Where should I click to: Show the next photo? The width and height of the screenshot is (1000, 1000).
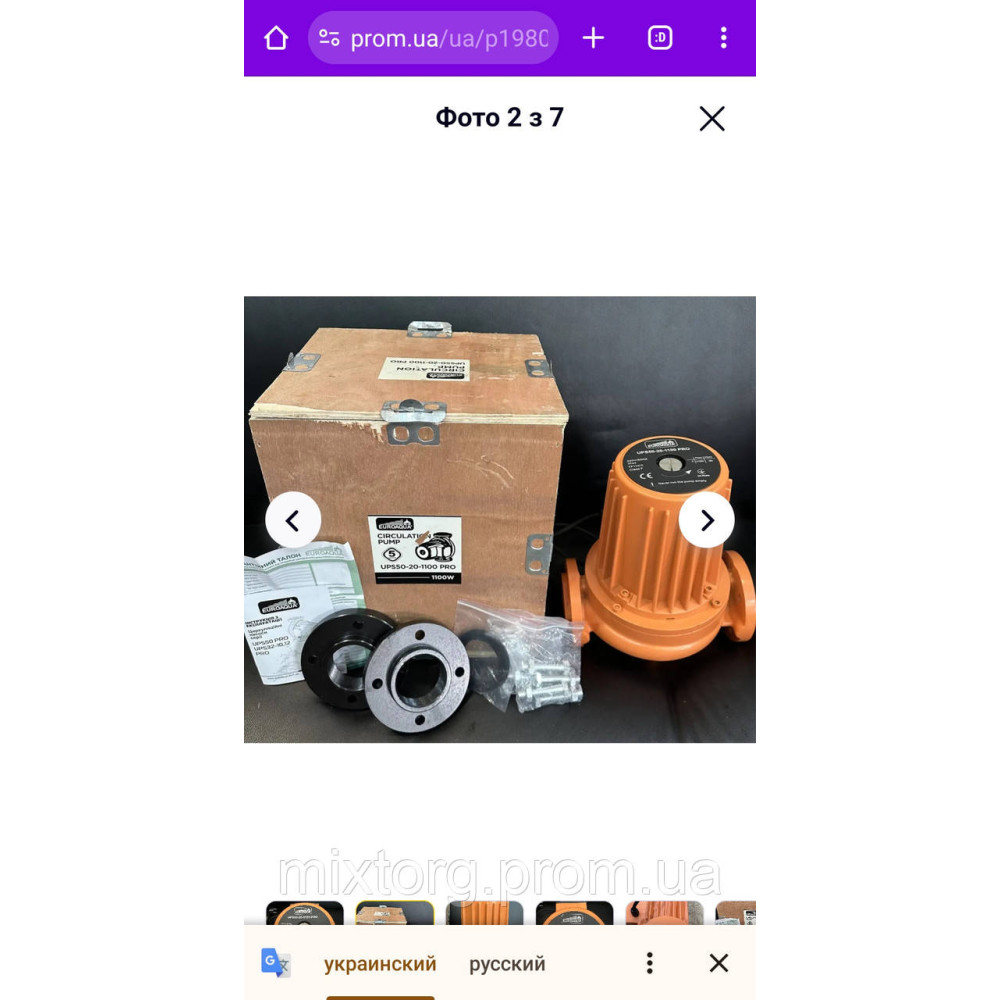707,520
